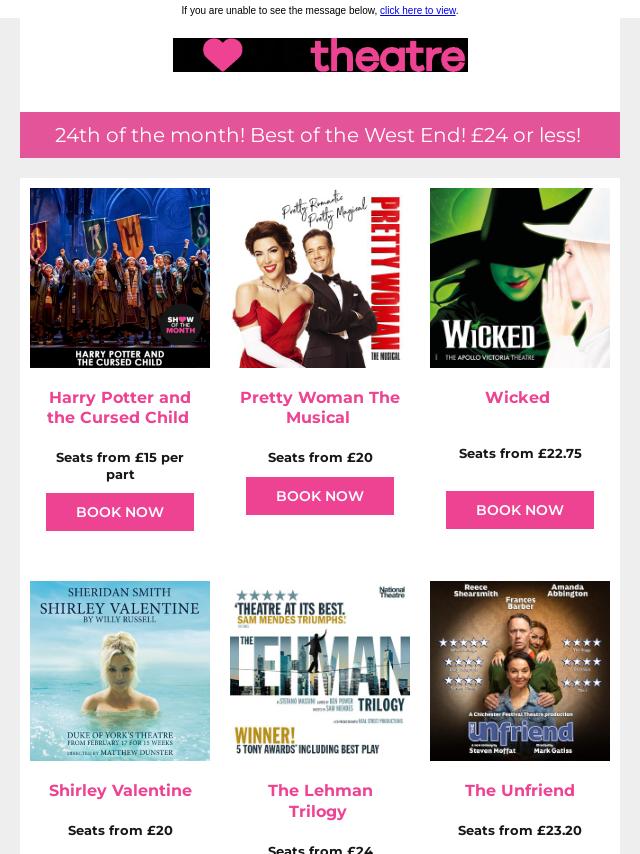Tap the Shirley Valentine title link

tap(120, 790)
